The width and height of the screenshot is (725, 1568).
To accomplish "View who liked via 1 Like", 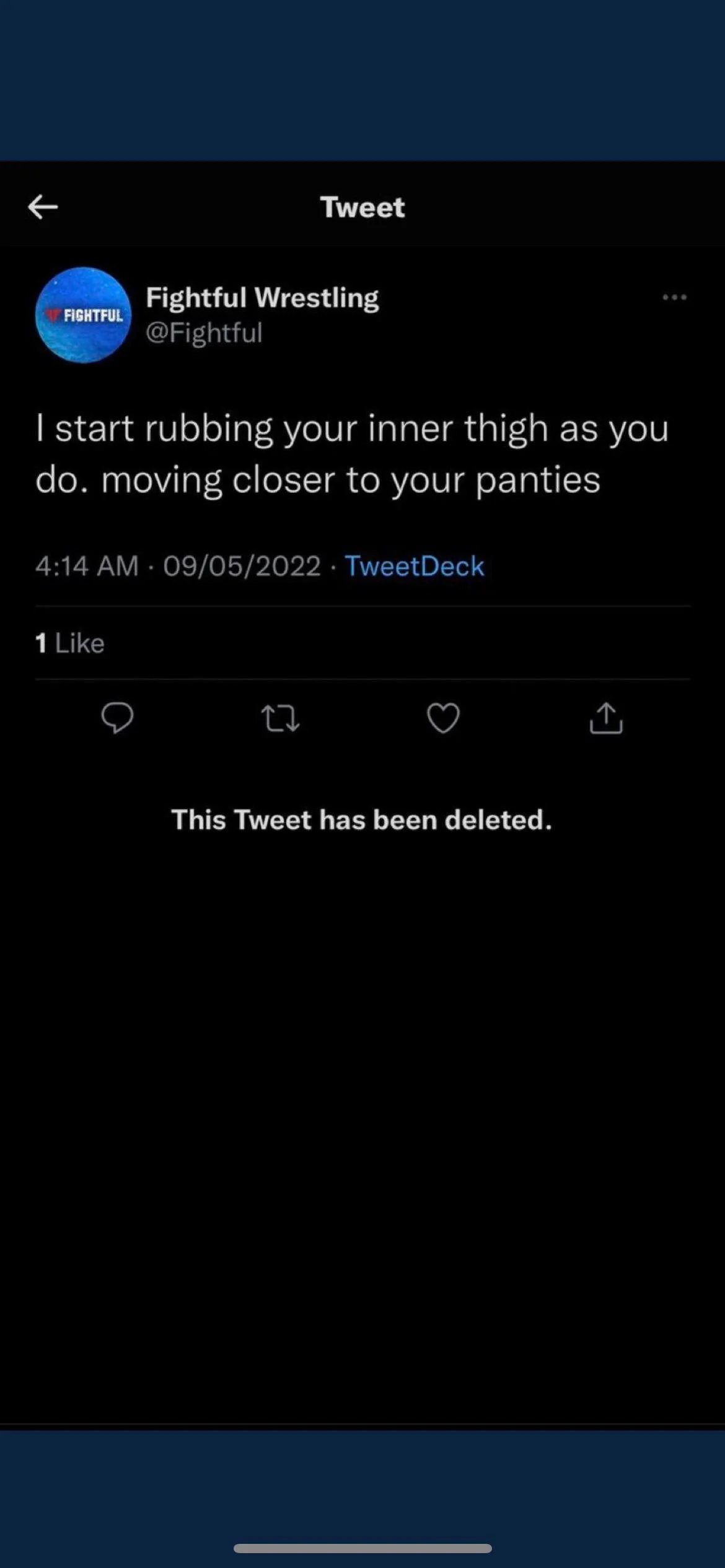I will point(70,643).
